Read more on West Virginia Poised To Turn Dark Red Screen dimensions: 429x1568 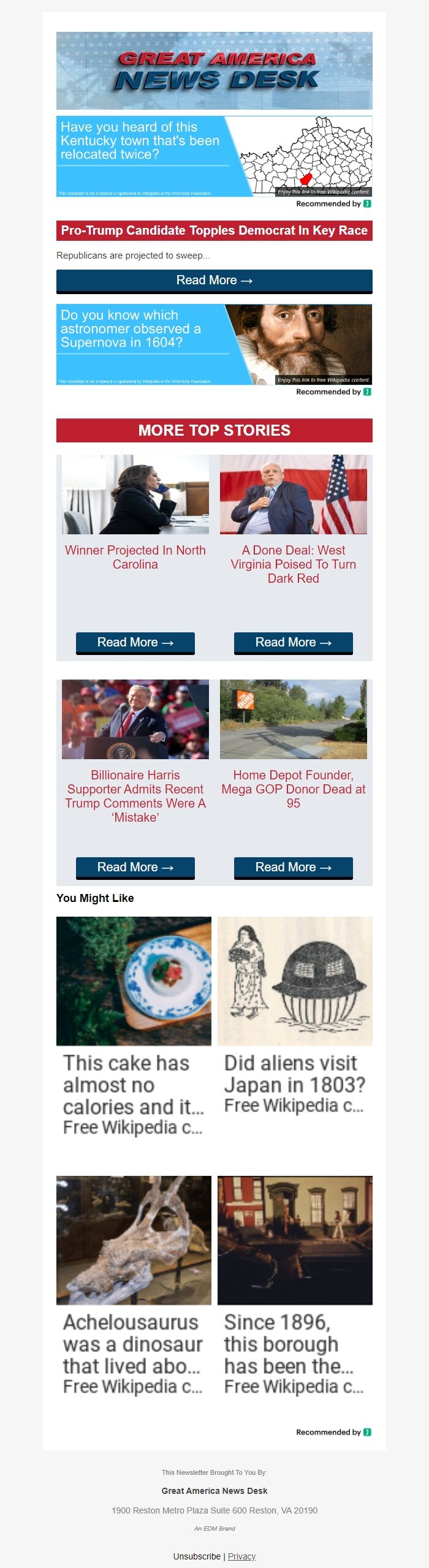(x=293, y=642)
